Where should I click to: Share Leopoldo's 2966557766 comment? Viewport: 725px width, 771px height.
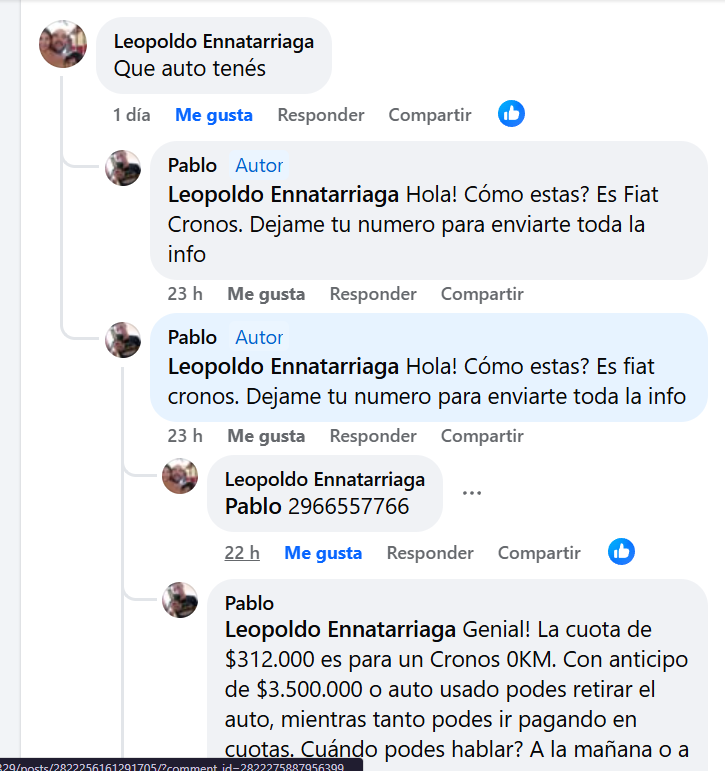(x=539, y=553)
